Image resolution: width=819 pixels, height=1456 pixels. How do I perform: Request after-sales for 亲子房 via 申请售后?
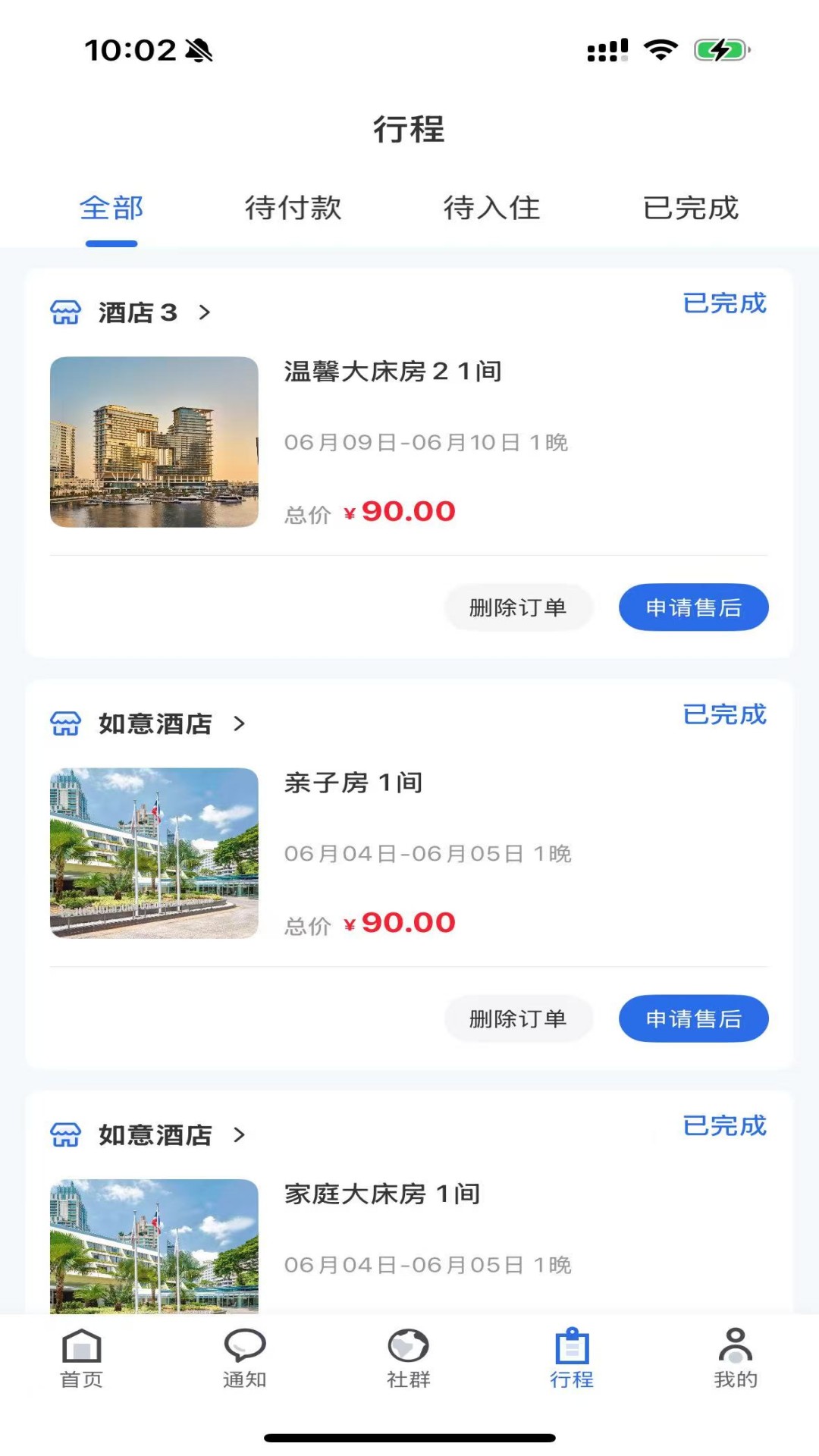coord(694,1018)
